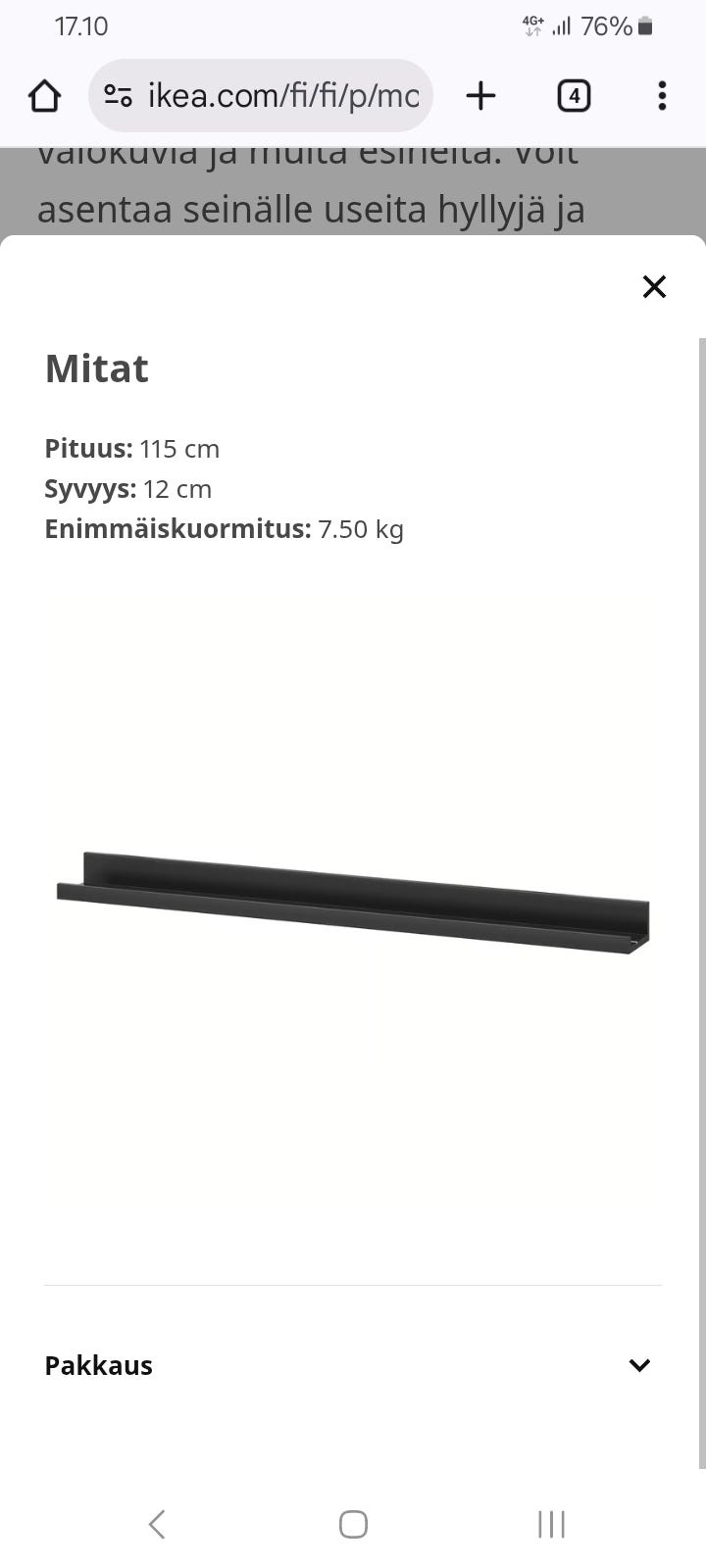
Task: Go back with system back button
Action: 157,1524
